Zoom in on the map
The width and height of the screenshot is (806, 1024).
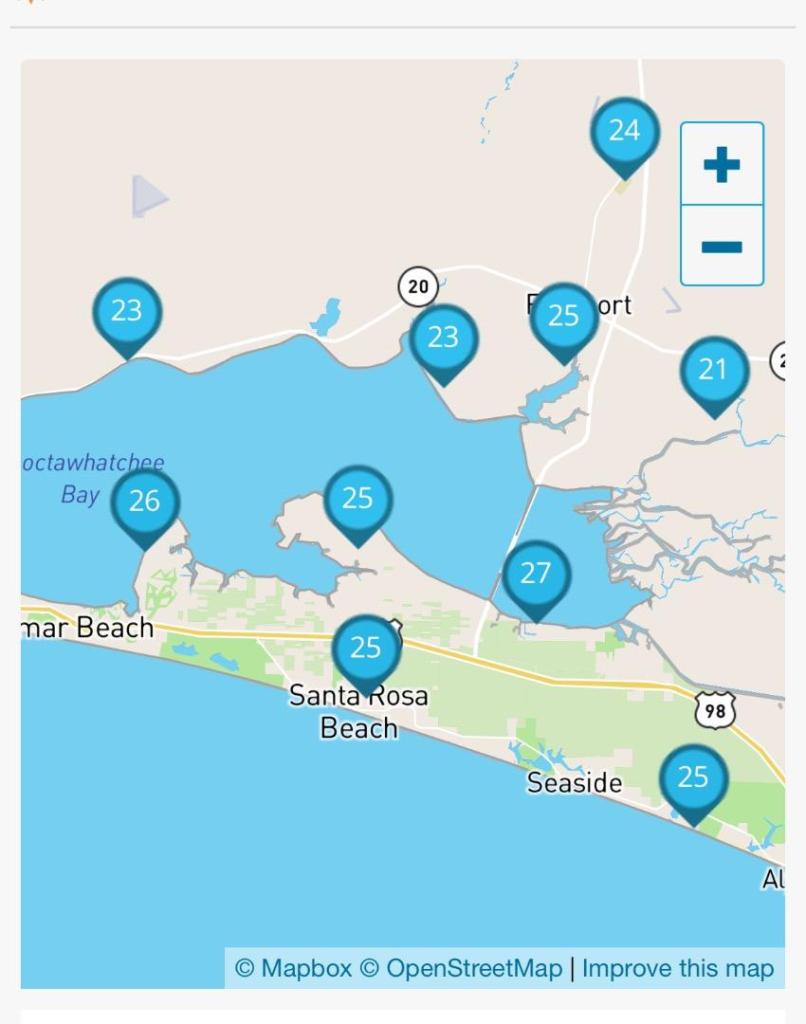point(721,165)
